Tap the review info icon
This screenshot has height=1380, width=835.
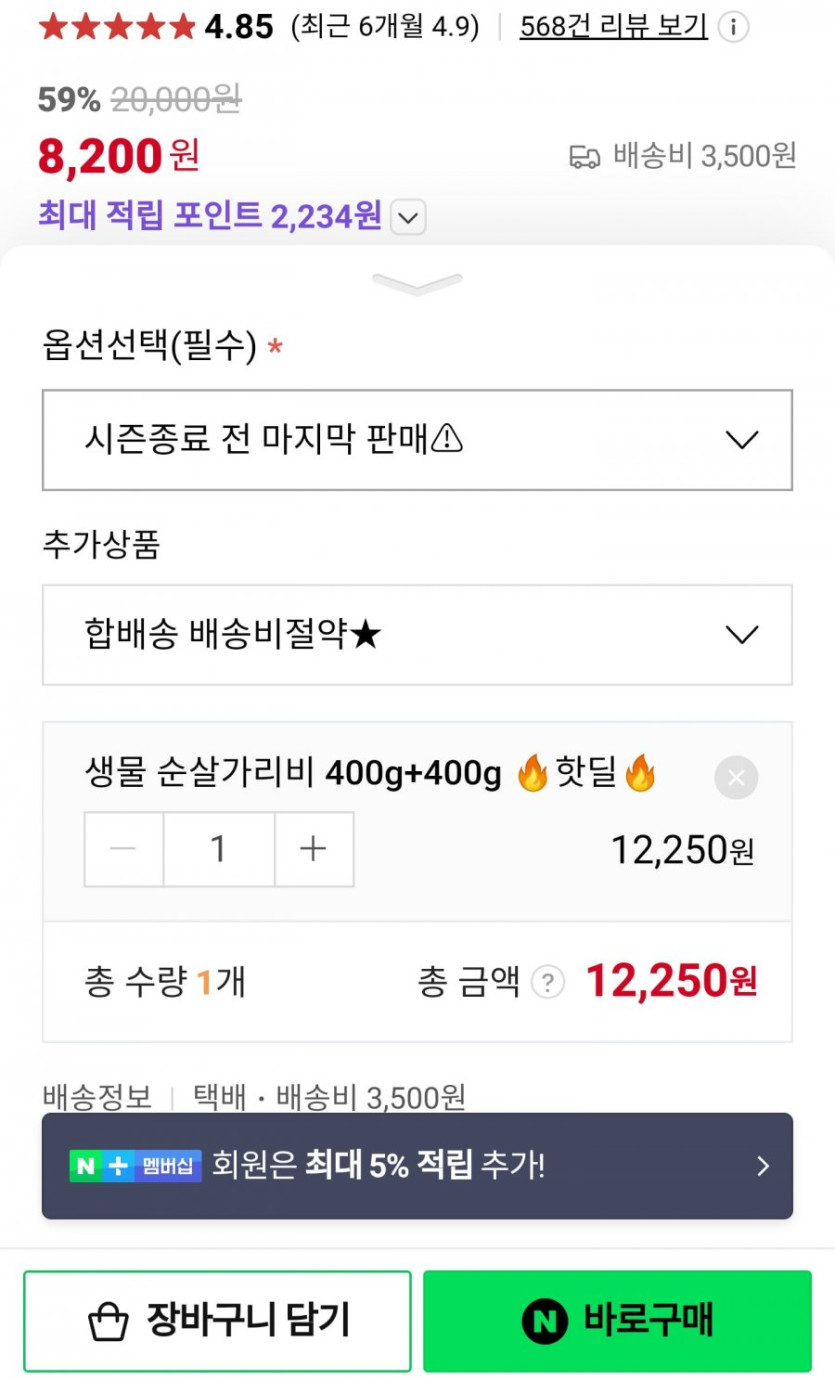click(x=733, y=27)
